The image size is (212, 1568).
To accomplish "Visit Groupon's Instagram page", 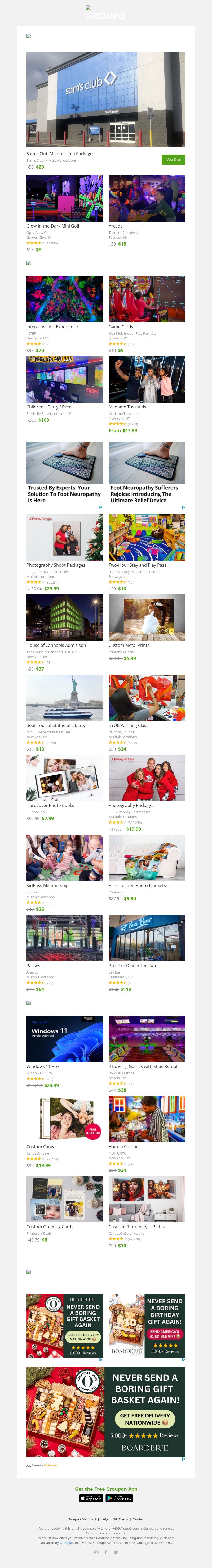I will [96, 1552].
